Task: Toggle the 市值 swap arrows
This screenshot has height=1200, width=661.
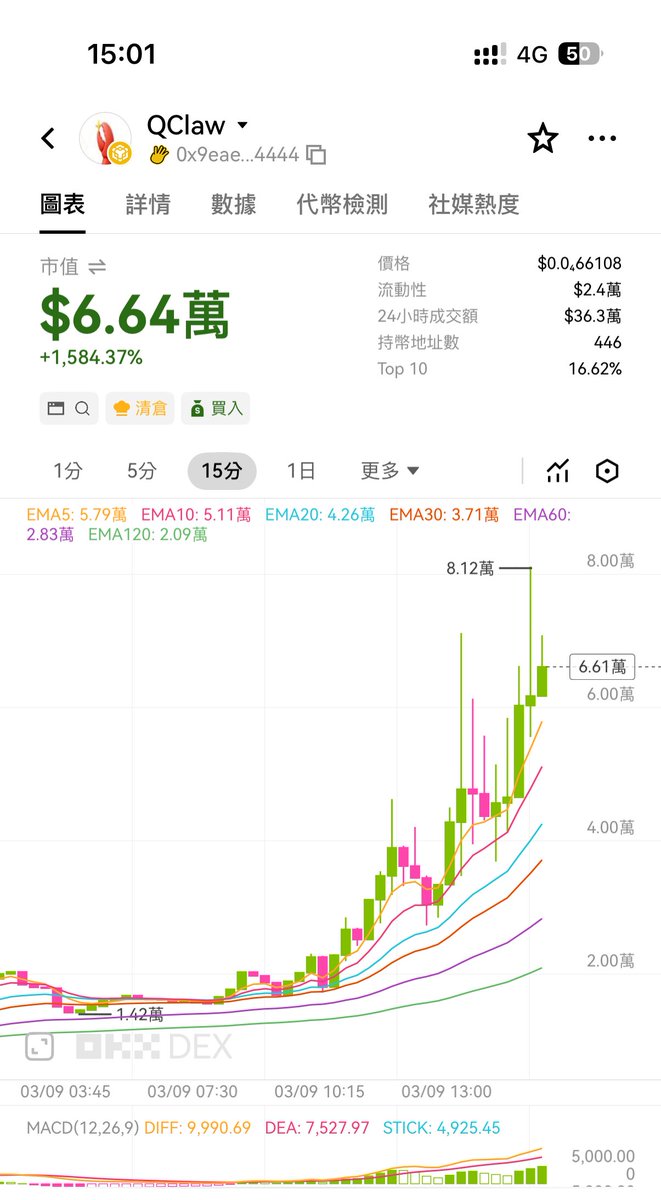Action: 97,267
